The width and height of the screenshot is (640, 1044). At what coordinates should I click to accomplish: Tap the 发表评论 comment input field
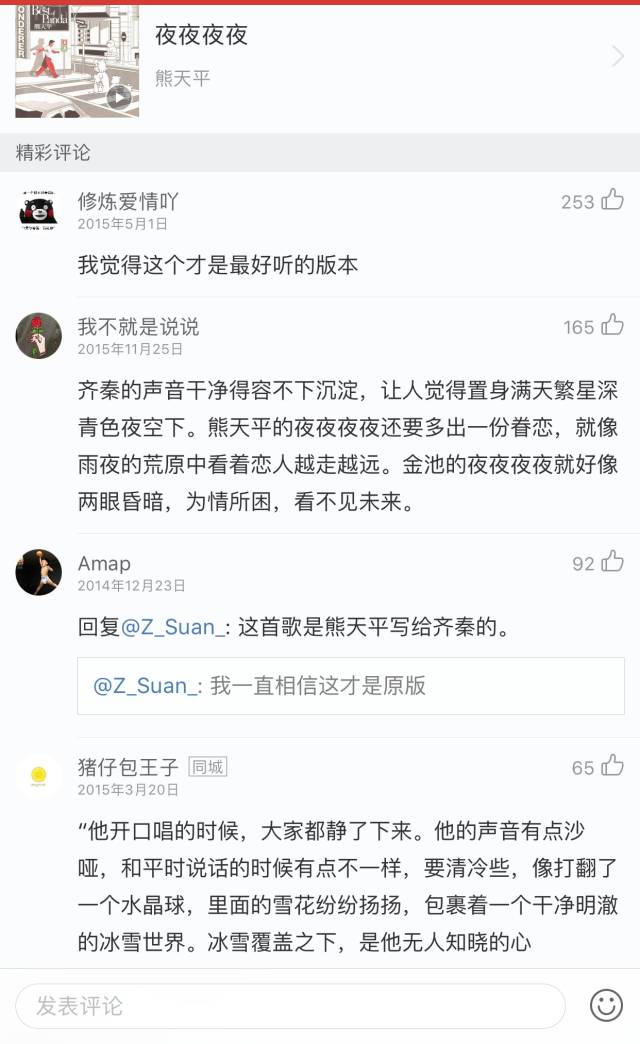pyautogui.click(x=290, y=1005)
